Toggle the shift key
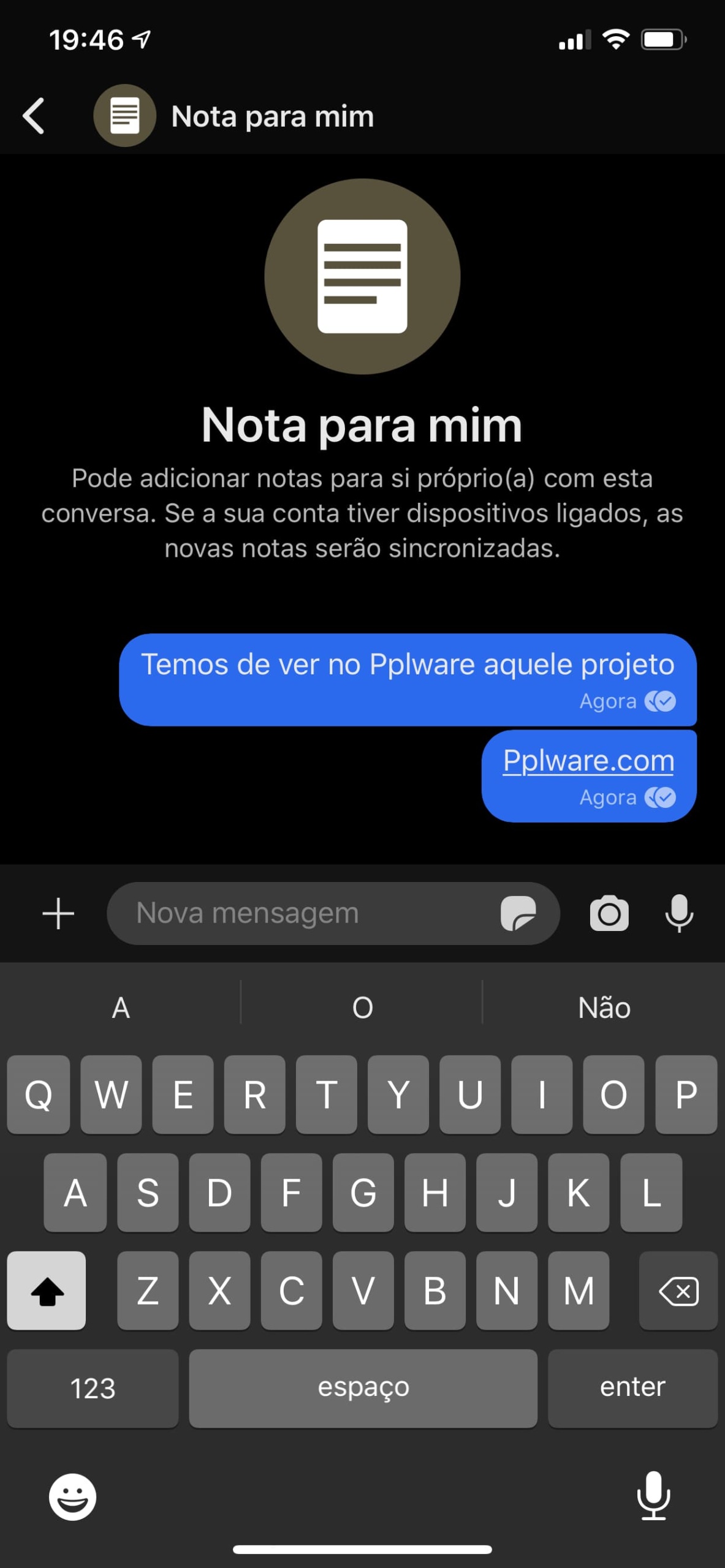This screenshot has height=1568, width=725. [47, 1291]
